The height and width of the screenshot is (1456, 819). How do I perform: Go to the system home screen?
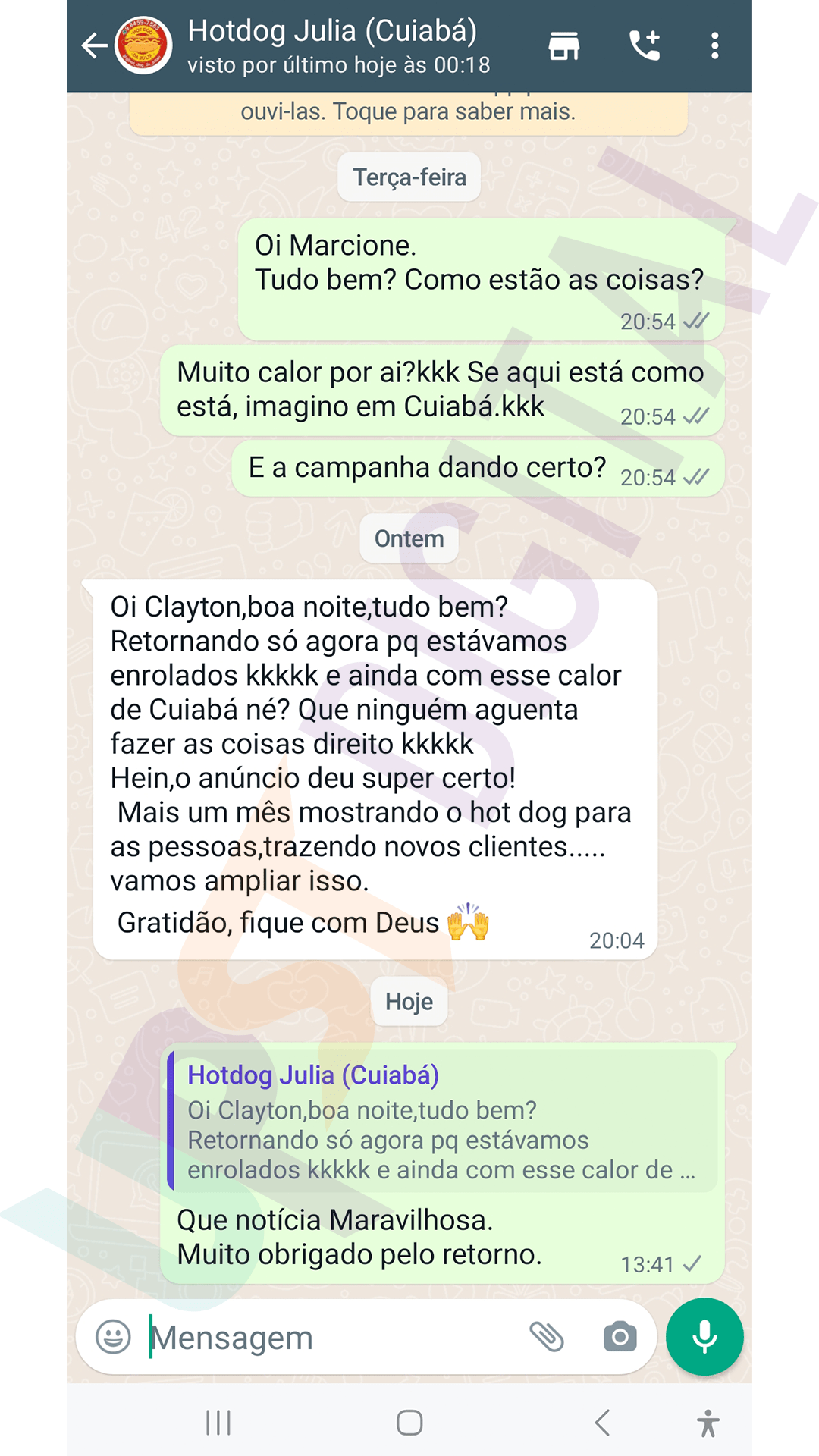click(409, 1423)
